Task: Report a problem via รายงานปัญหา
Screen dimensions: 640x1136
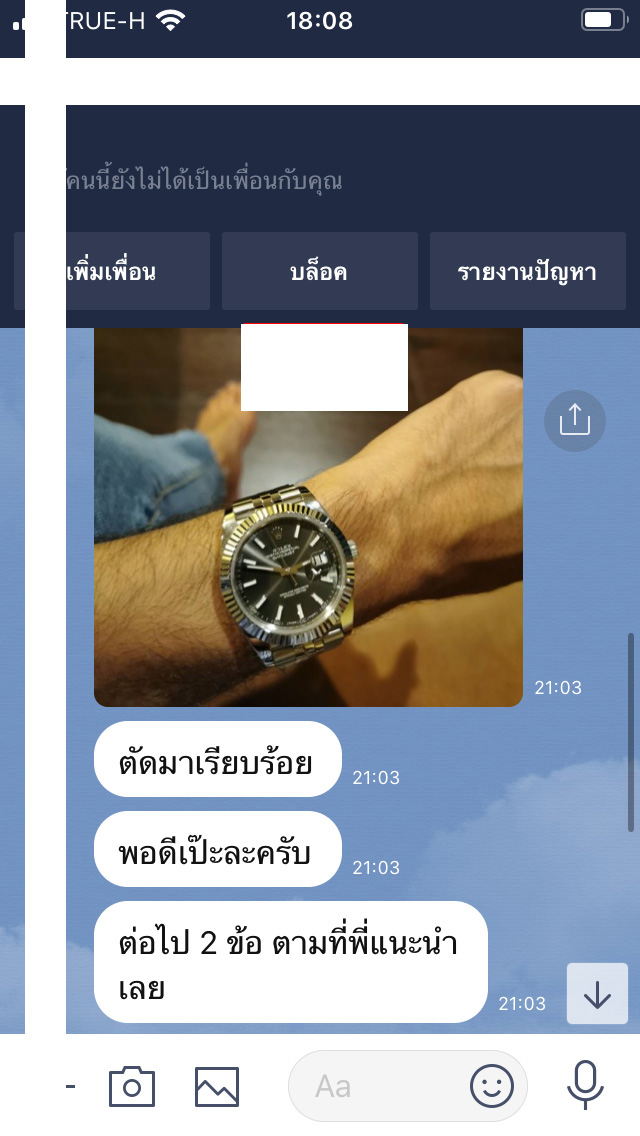Action: (527, 271)
